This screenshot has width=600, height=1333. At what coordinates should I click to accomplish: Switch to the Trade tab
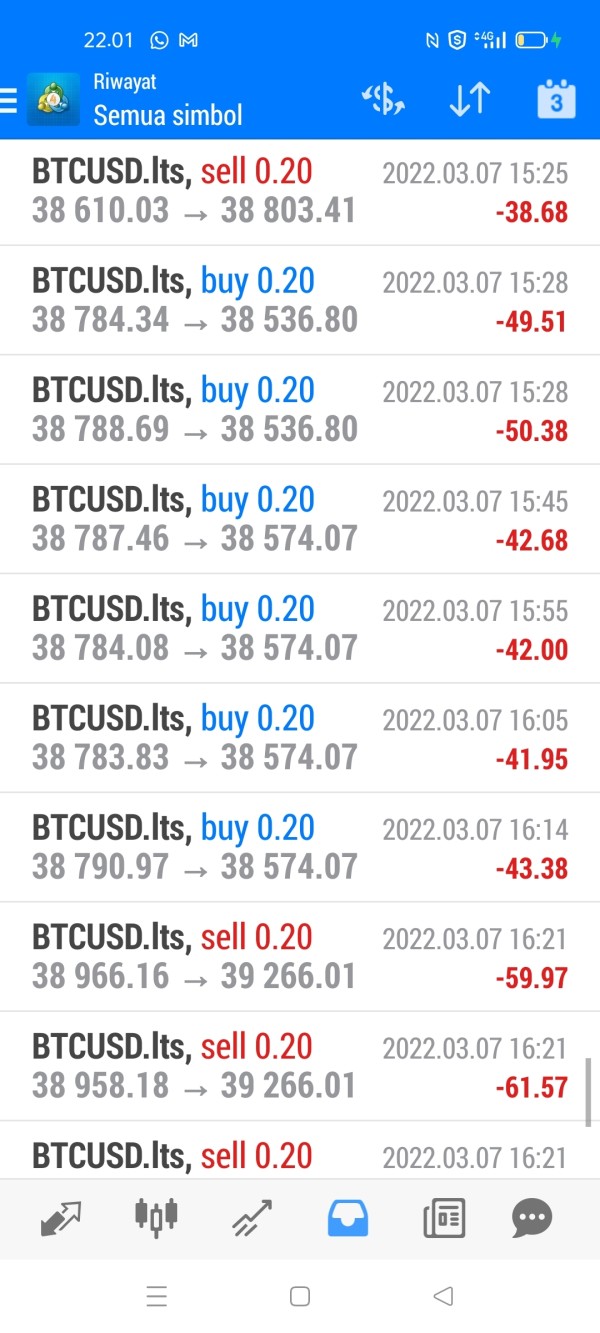pos(252,1217)
